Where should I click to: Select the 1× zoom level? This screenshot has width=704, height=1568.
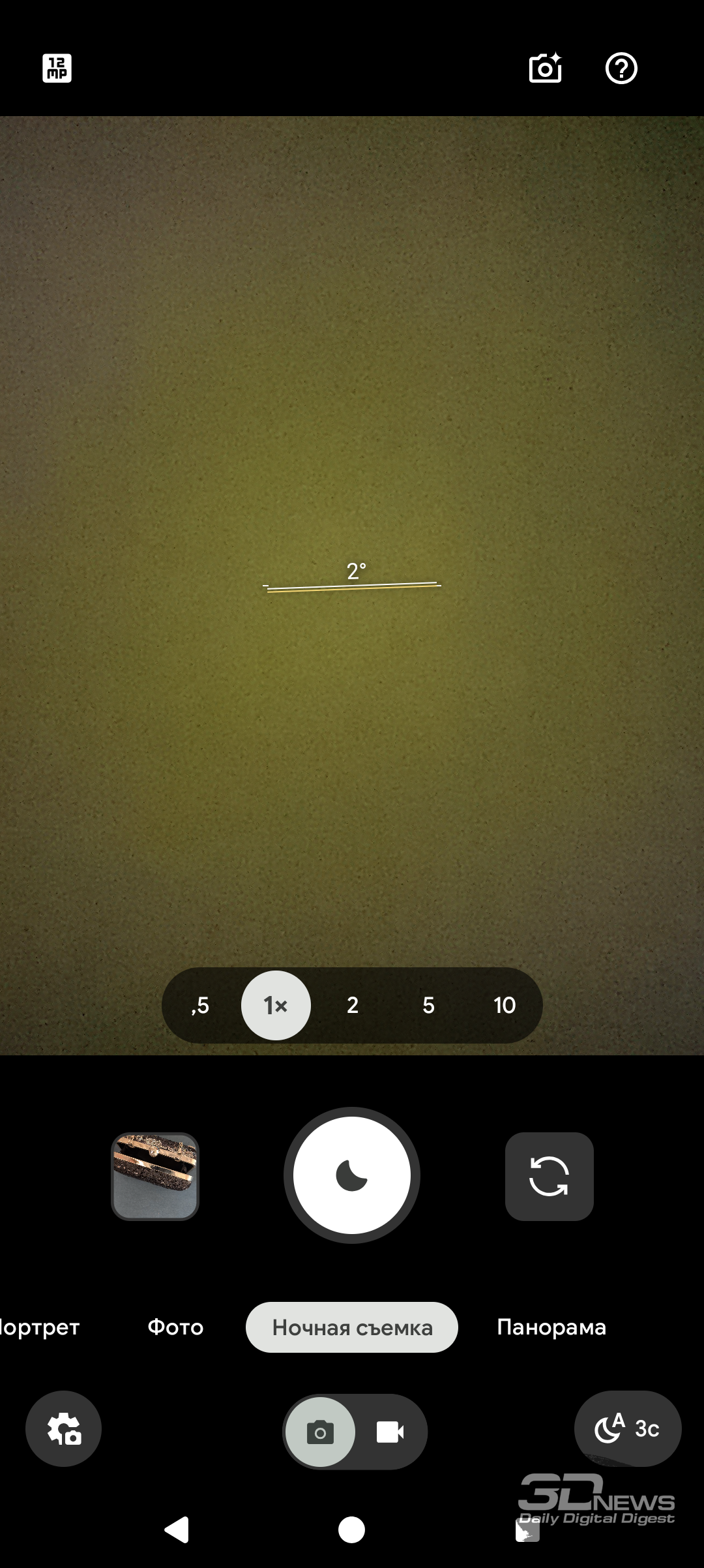point(276,1005)
